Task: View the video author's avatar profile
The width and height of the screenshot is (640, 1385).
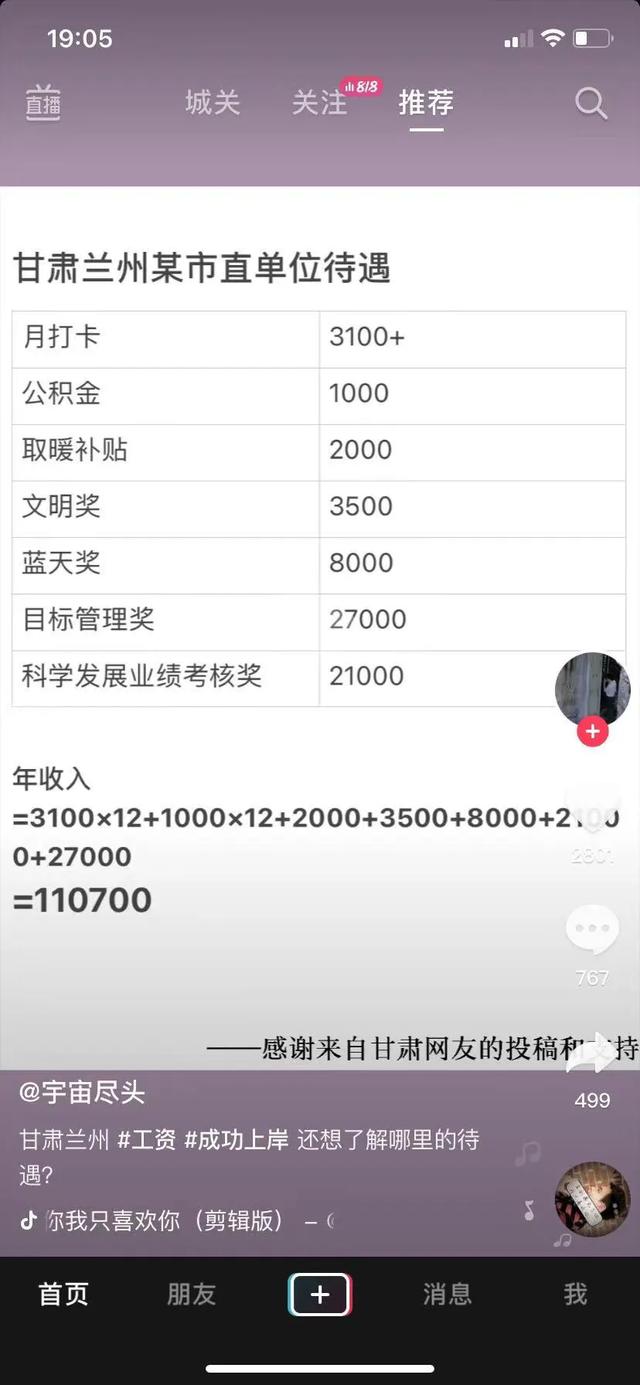Action: pyautogui.click(x=592, y=689)
